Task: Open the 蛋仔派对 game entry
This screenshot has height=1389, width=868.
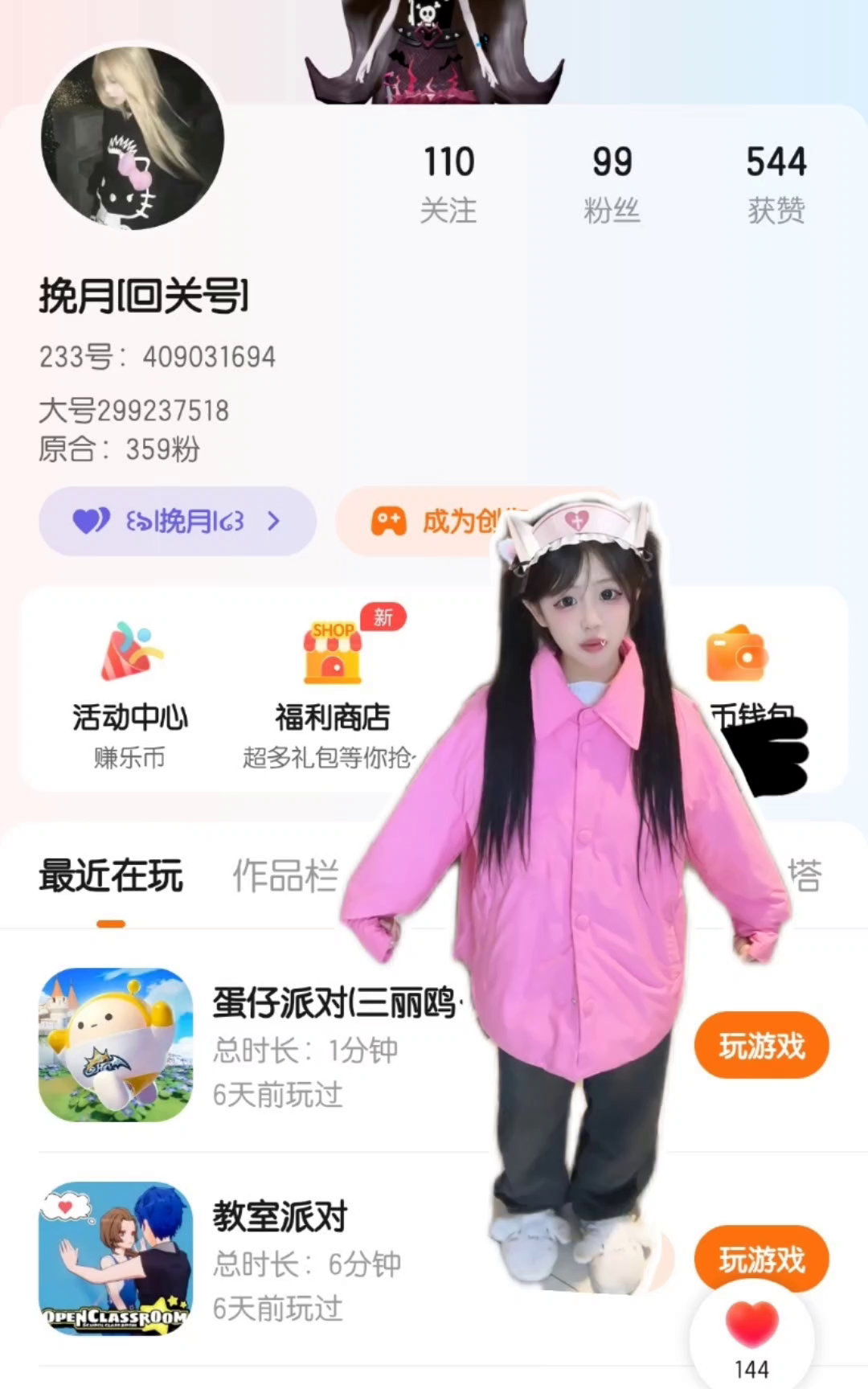Action: [x=117, y=1045]
